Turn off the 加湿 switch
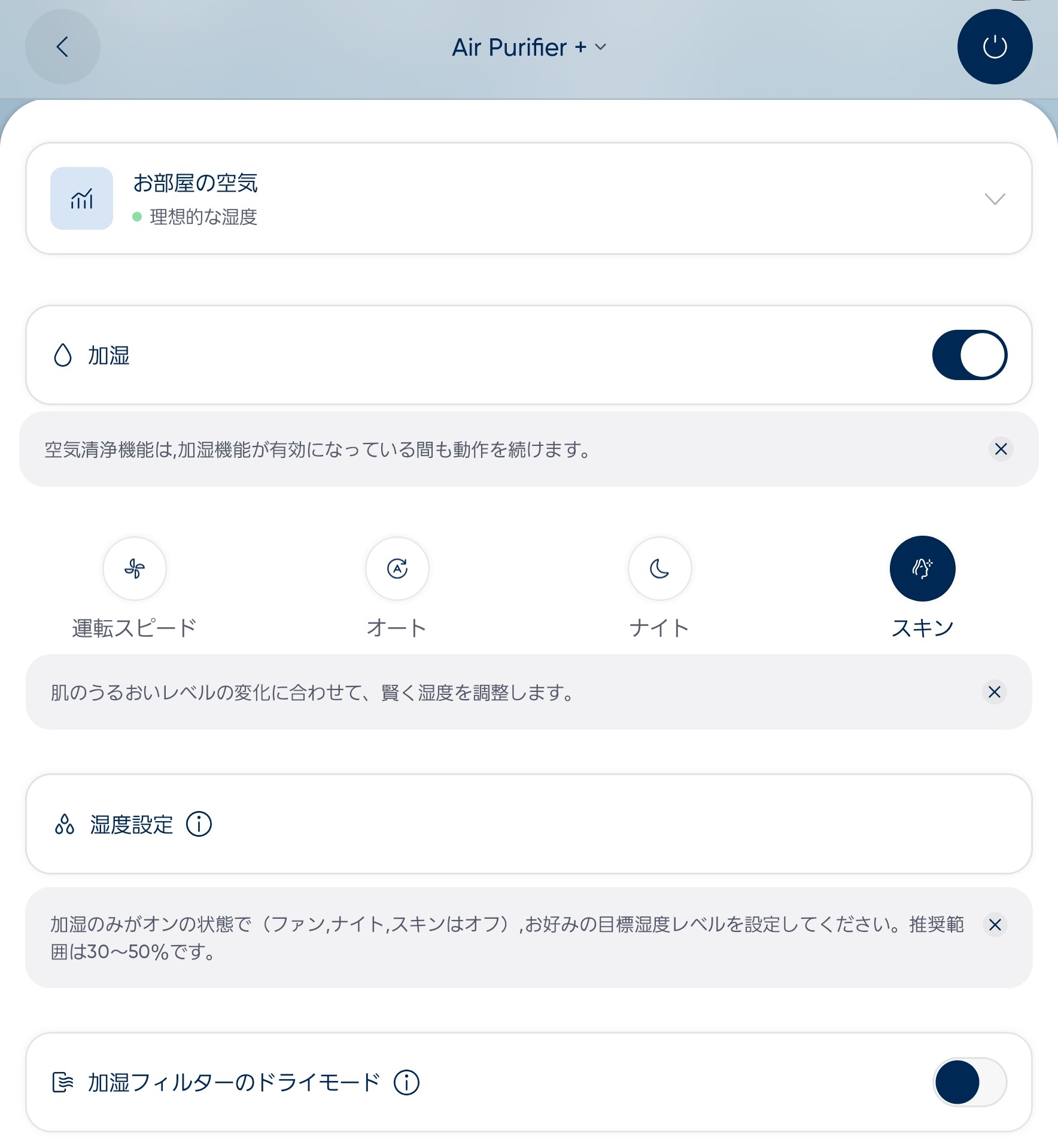The height and width of the screenshot is (1148, 1058). point(969,355)
